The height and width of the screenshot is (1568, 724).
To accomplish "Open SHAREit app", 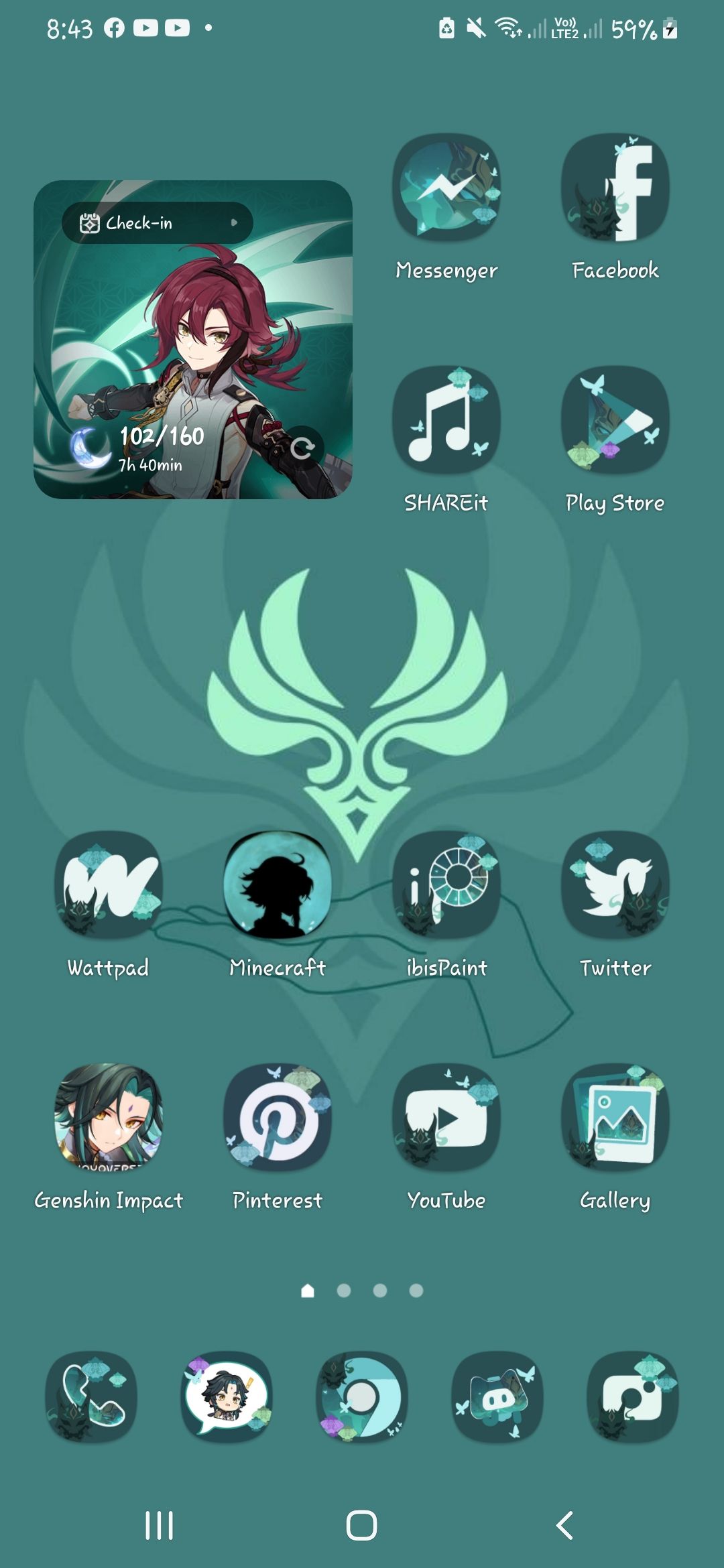I will coord(446,420).
